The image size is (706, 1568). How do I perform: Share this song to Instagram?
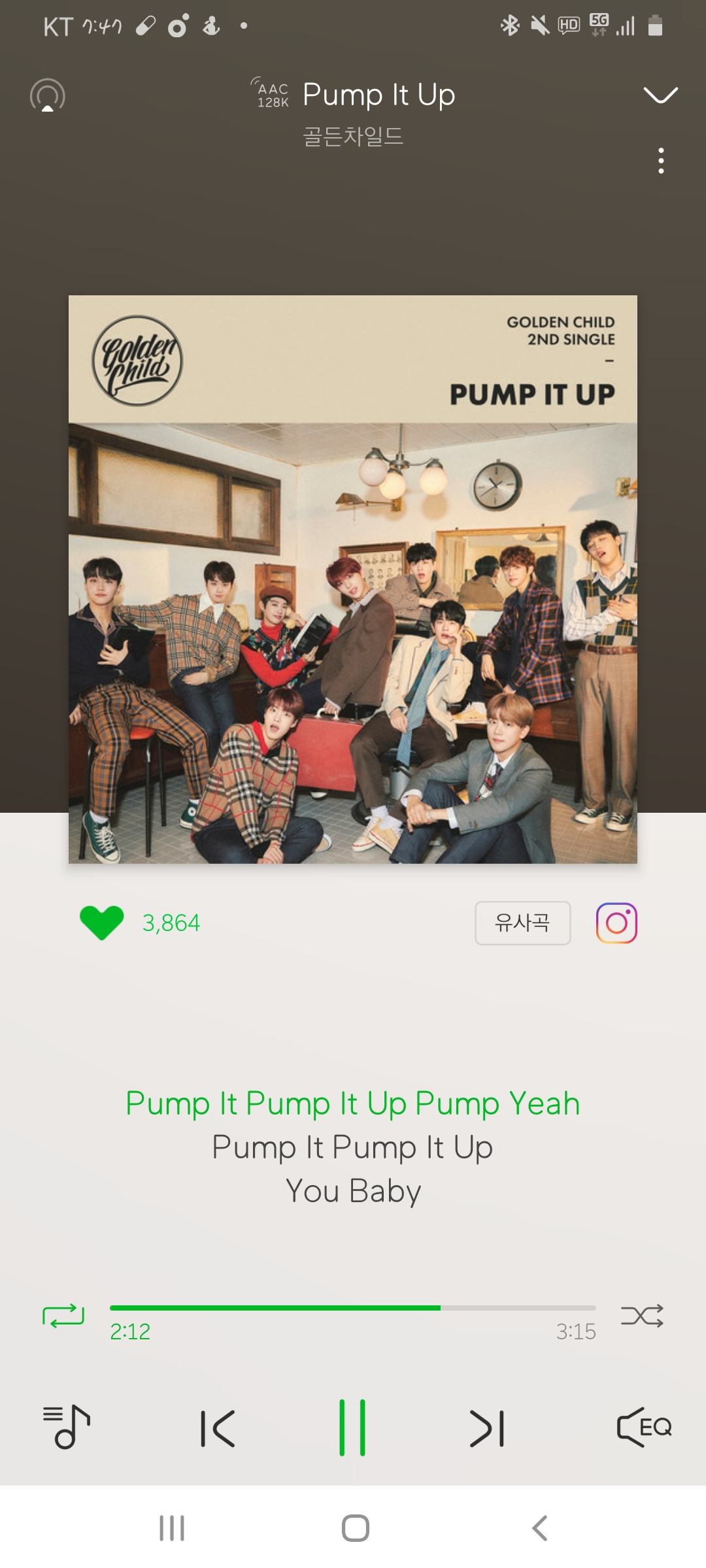coord(616,923)
